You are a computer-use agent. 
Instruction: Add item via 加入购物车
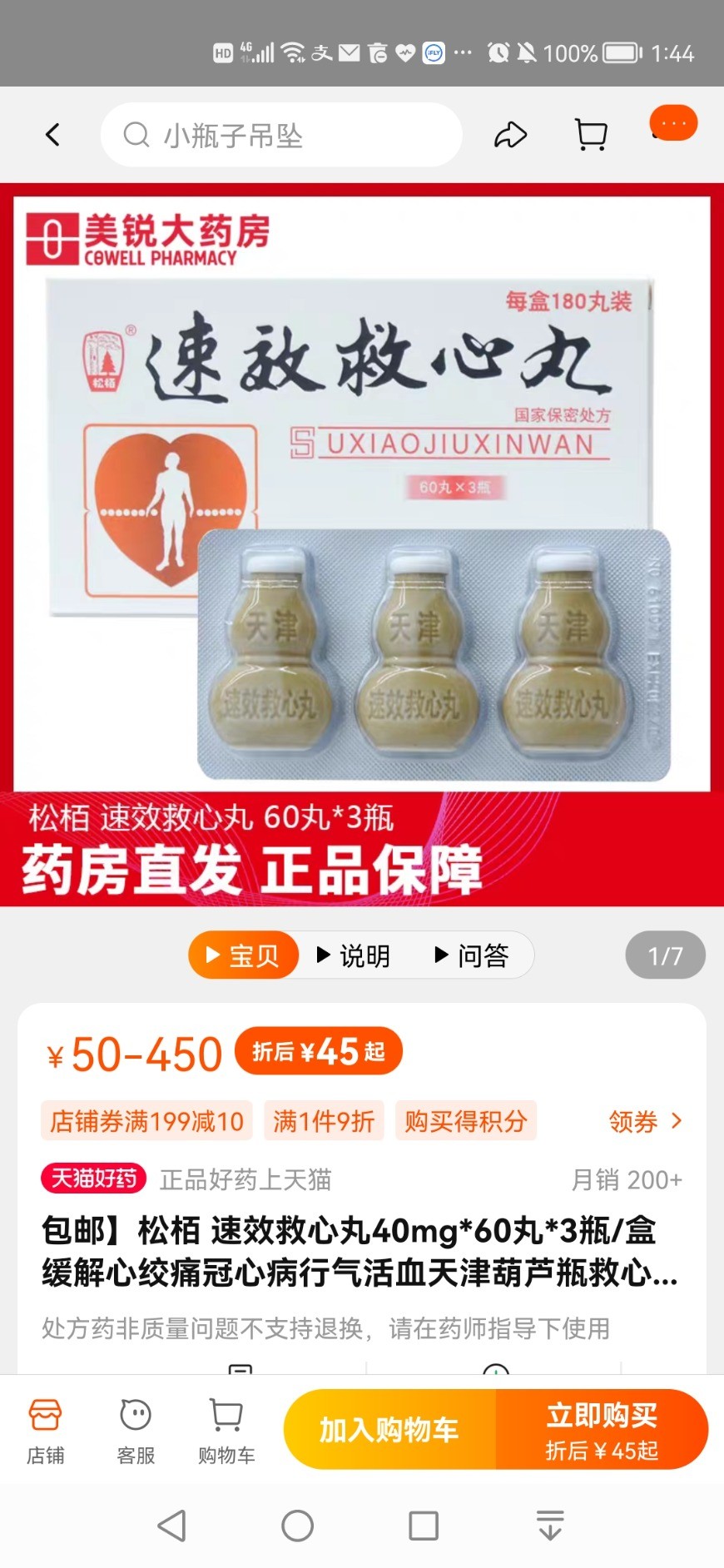point(389,1430)
